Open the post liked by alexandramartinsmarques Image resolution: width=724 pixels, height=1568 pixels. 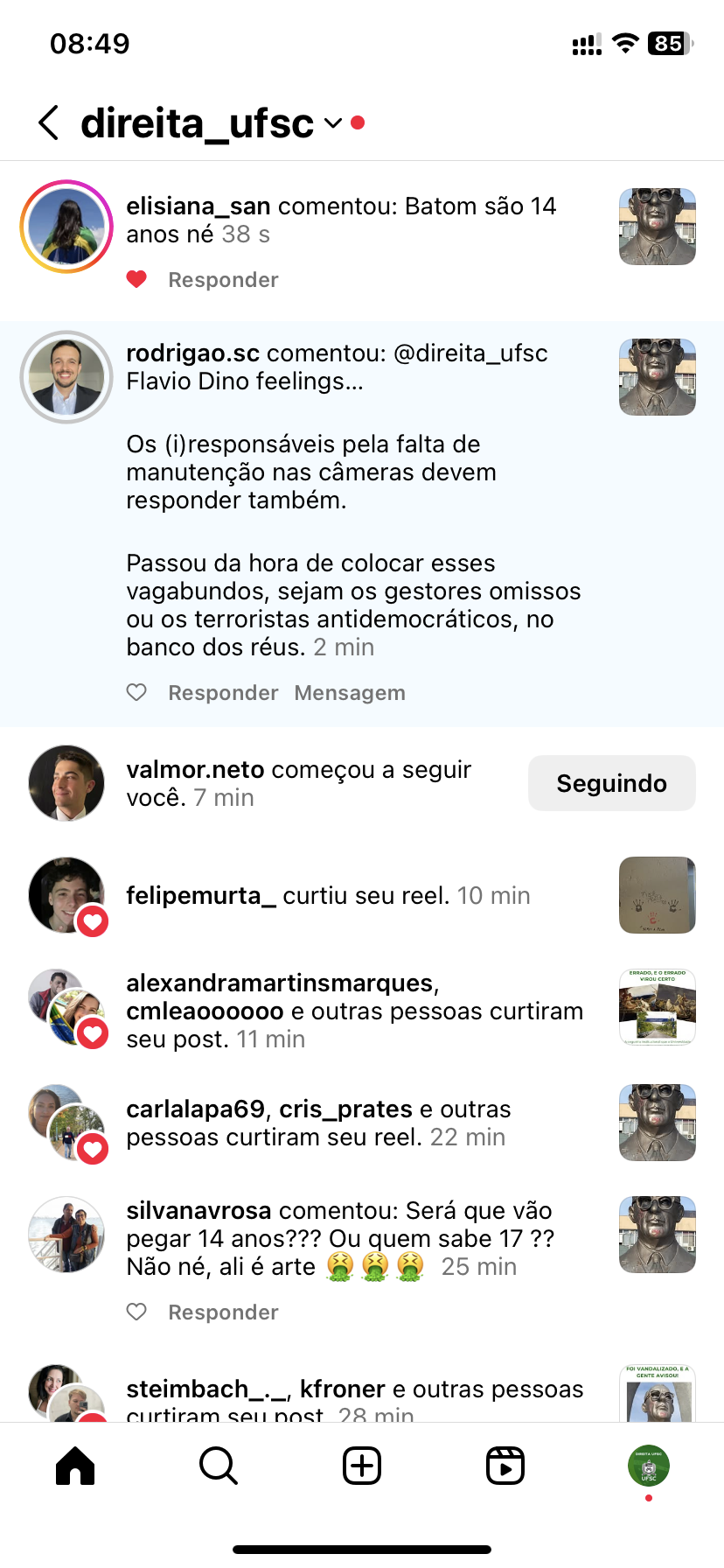(x=657, y=1007)
